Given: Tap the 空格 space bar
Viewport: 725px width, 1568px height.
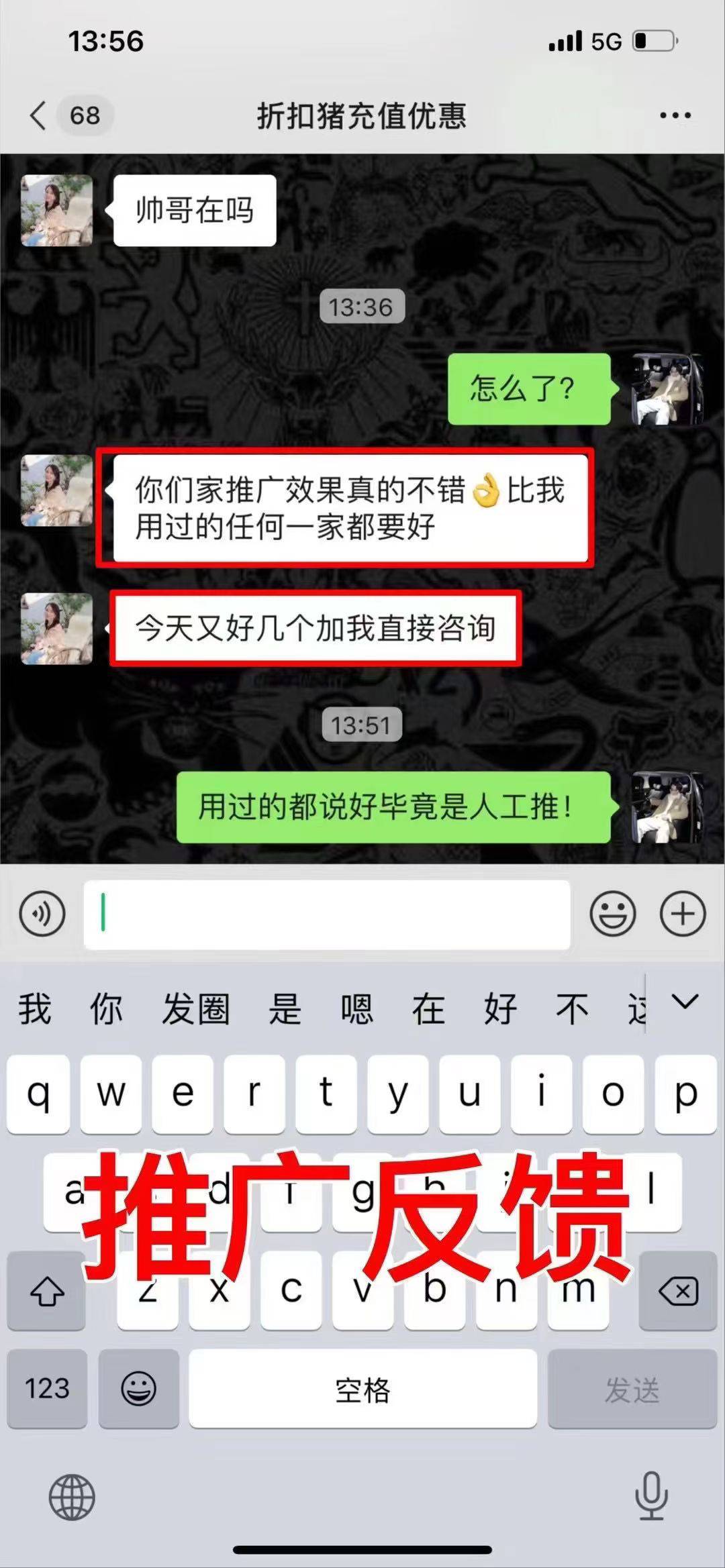Looking at the screenshot, I should click(x=362, y=1389).
